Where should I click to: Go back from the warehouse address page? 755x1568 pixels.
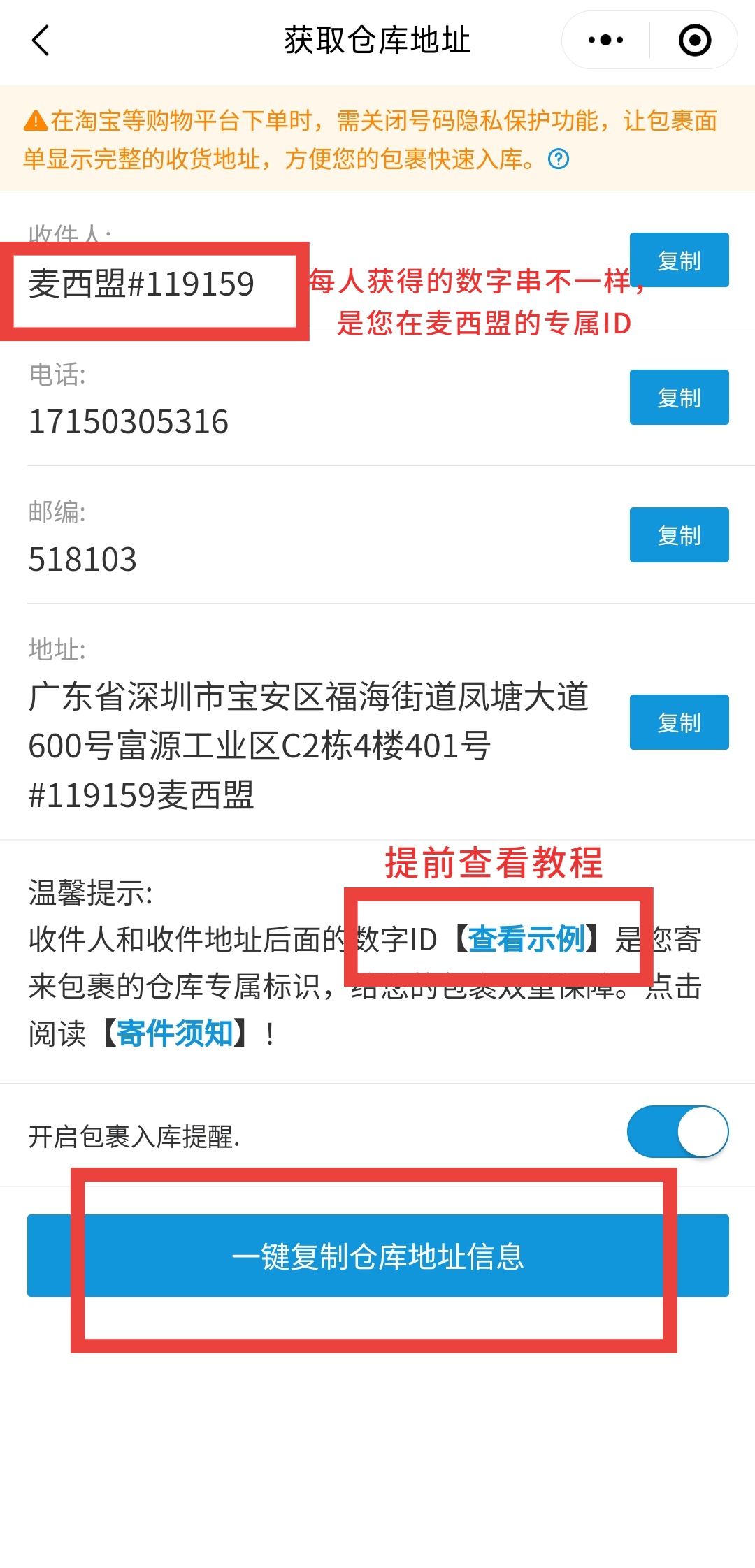41,41
